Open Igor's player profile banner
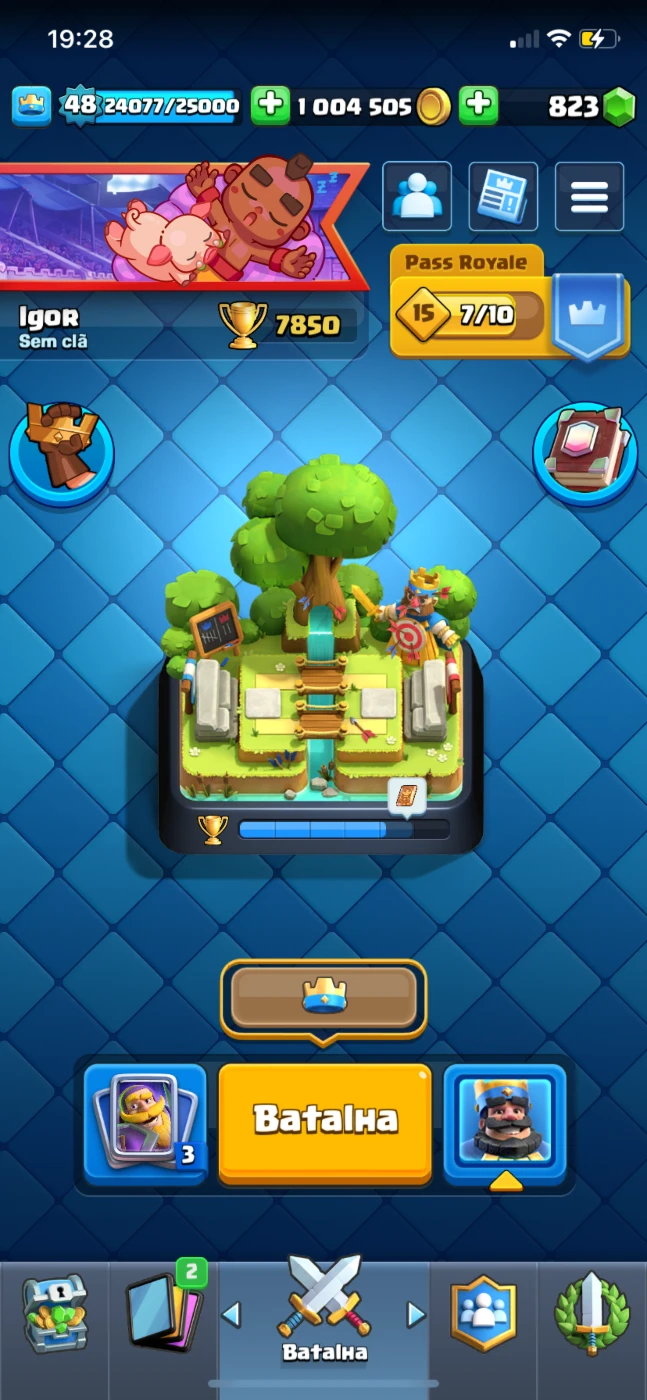The width and height of the screenshot is (647, 1400). [x=184, y=258]
